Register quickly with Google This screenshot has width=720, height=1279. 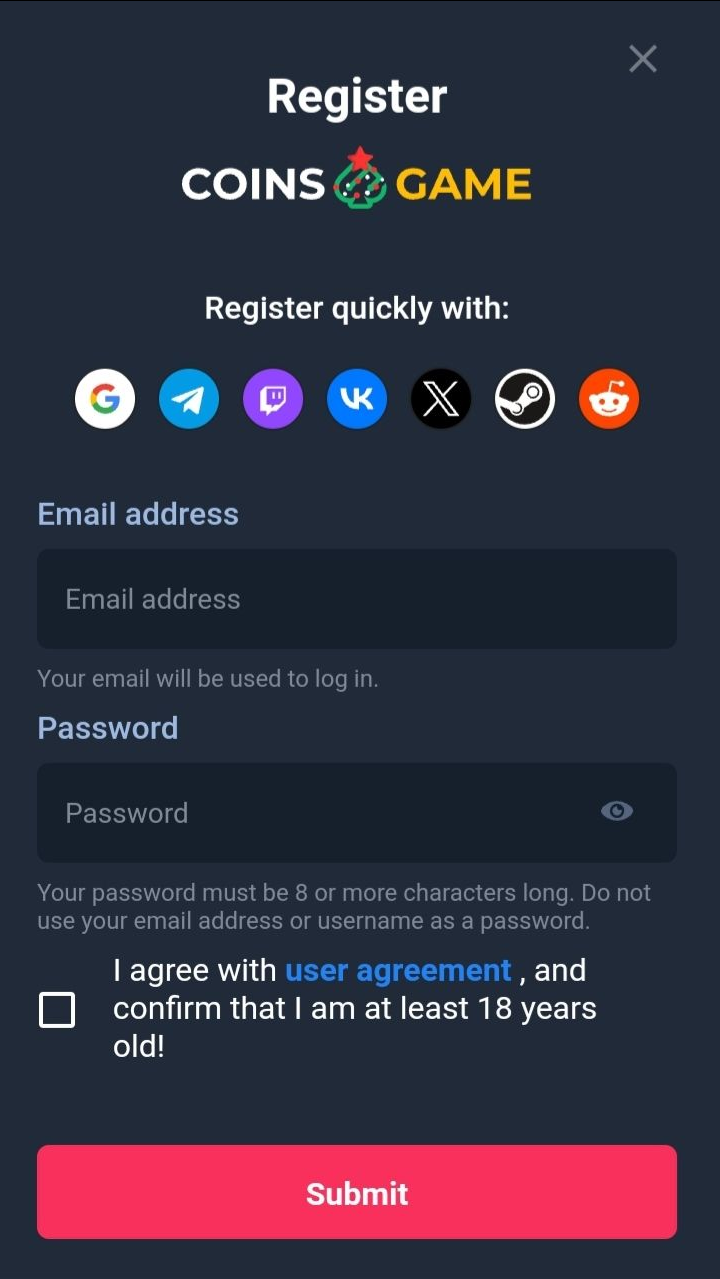[105, 399]
